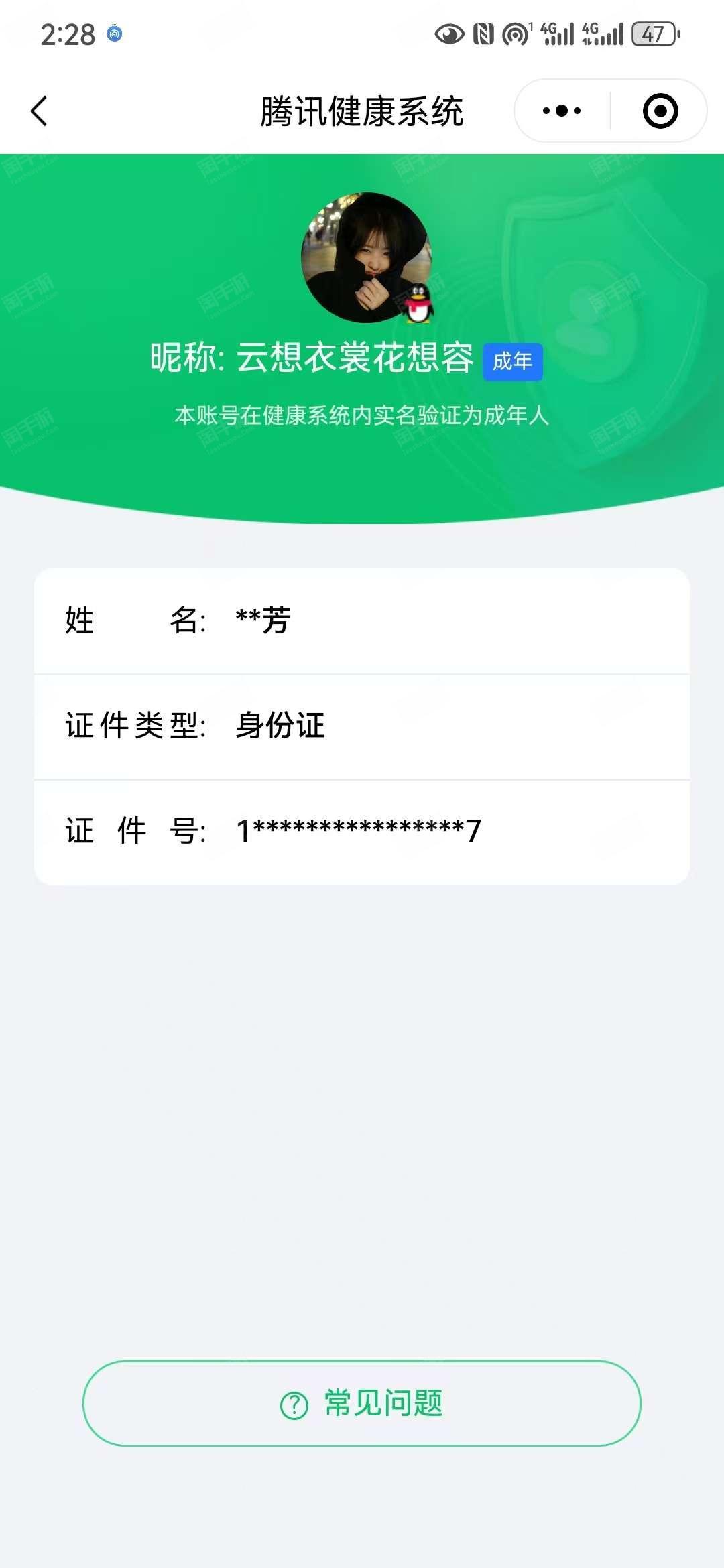
Task: Close the mini program via circle icon
Action: coord(660,111)
